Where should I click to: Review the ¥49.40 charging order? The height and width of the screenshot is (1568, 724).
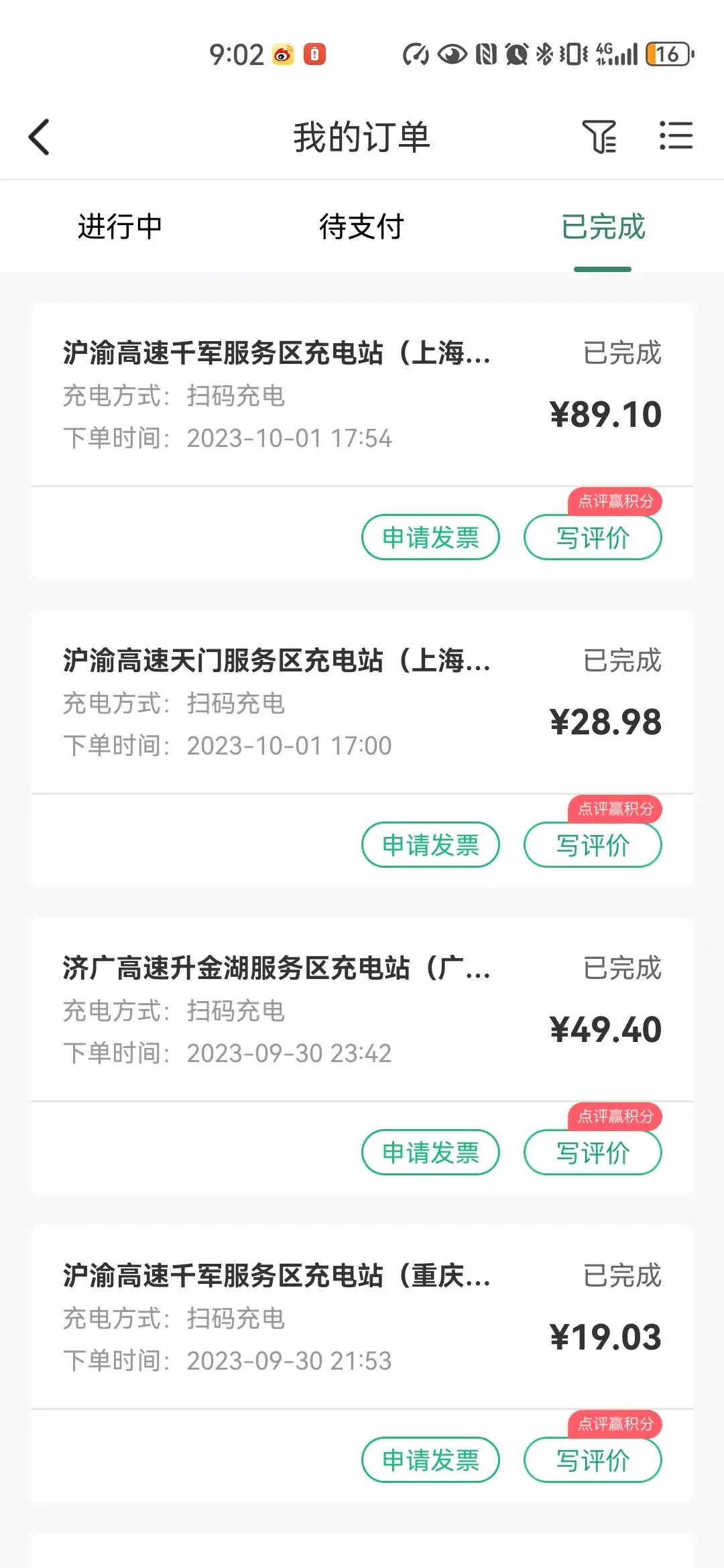coord(593,1153)
